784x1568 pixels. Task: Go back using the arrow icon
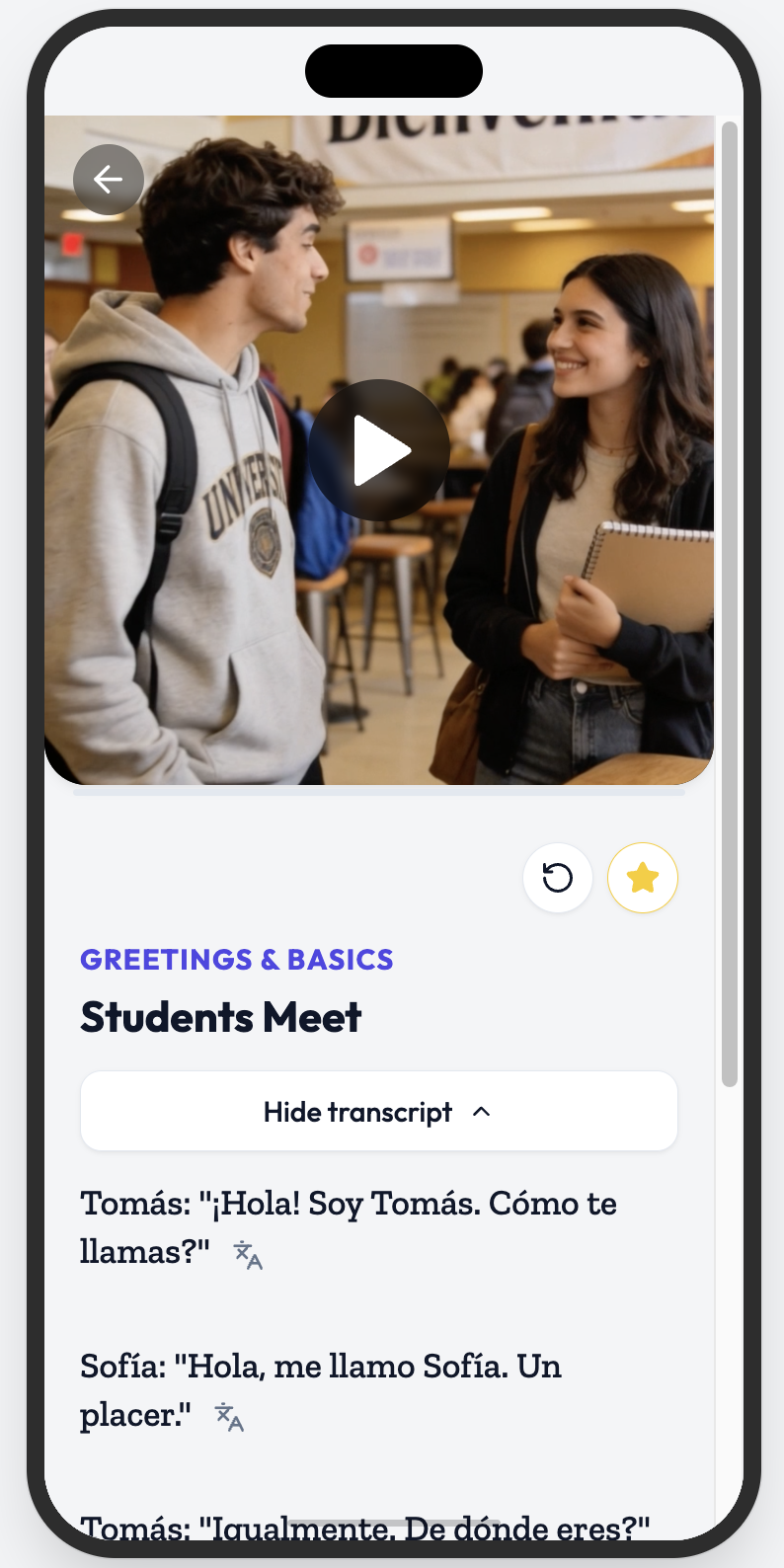[109, 180]
